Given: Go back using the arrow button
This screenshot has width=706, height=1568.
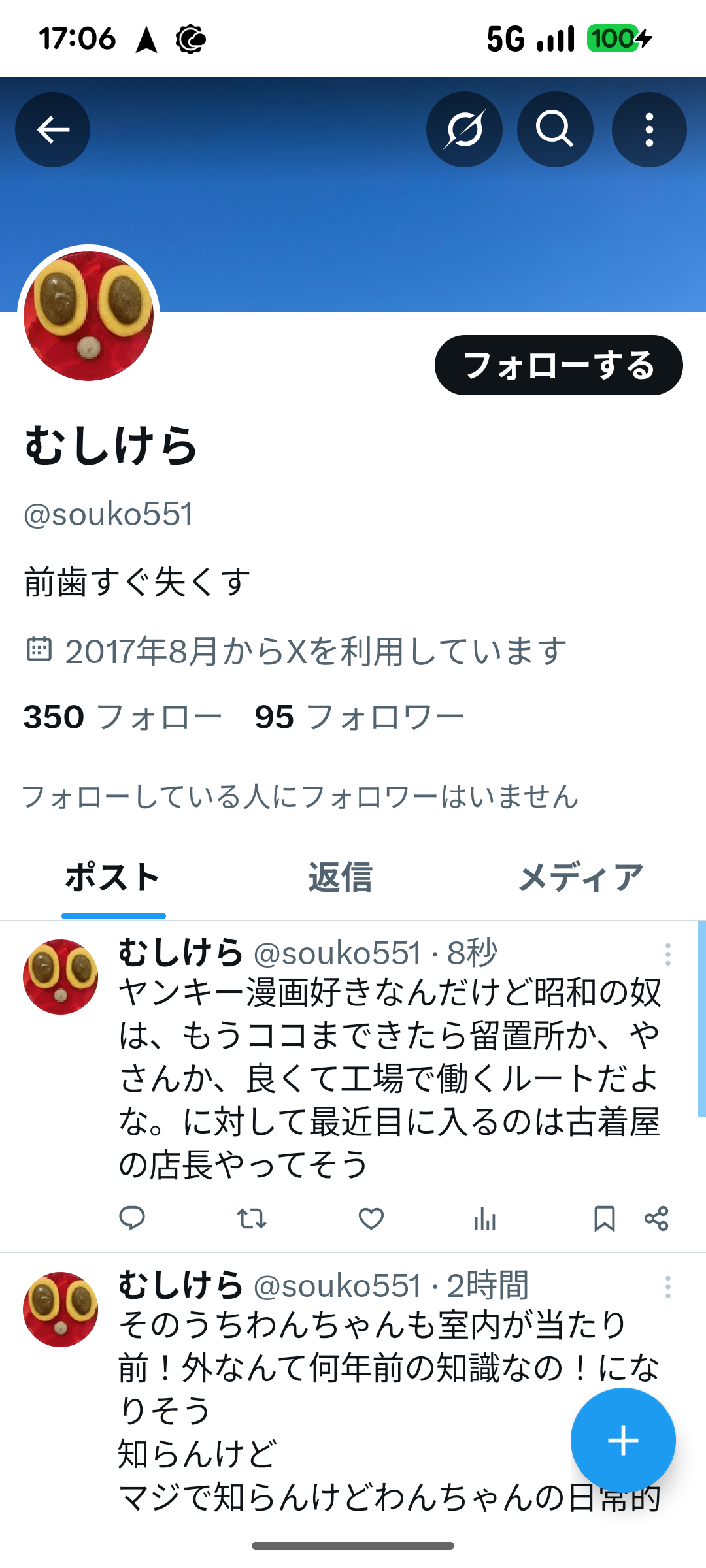Looking at the screenshot, I should [52, 129].
